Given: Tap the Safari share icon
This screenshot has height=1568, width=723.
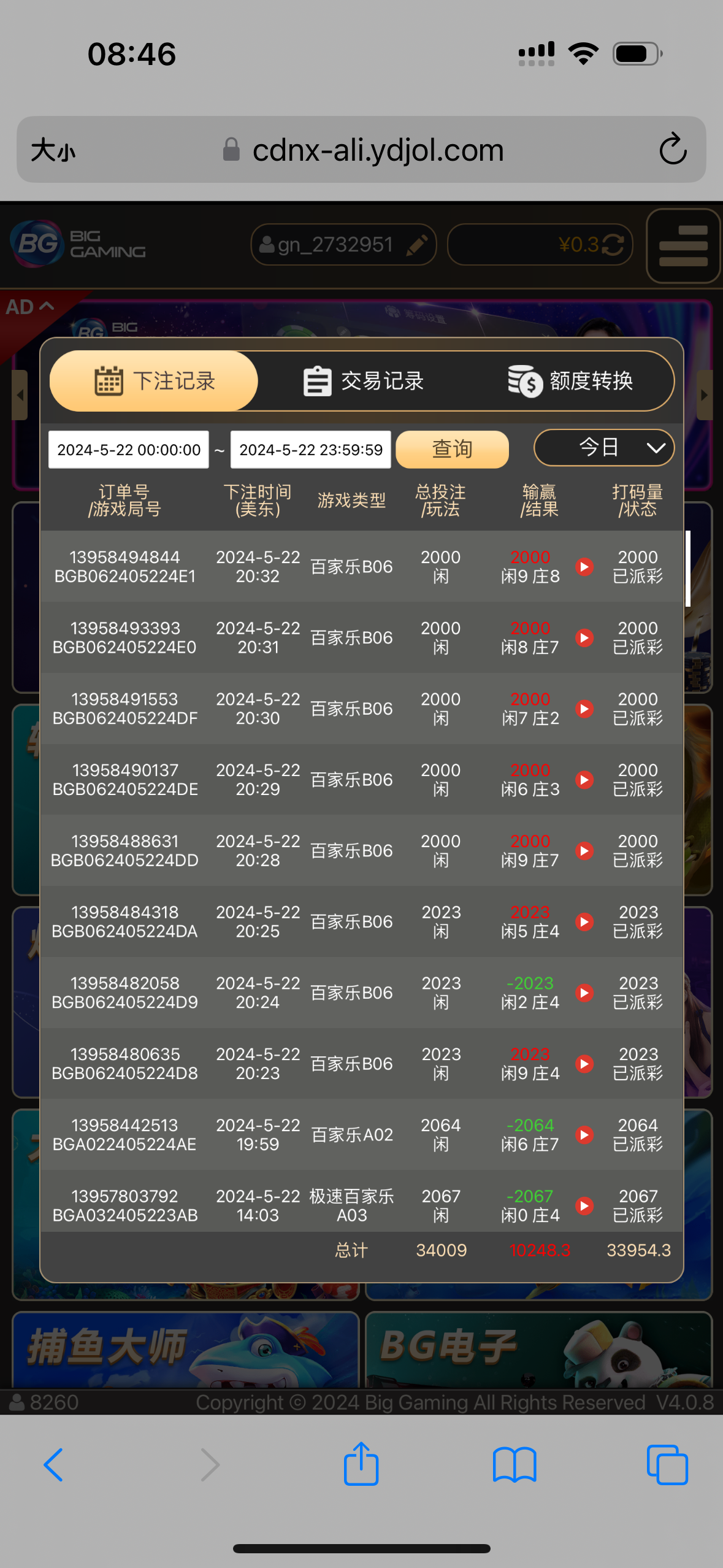Looking at the screenshot, I should 361,1463.
